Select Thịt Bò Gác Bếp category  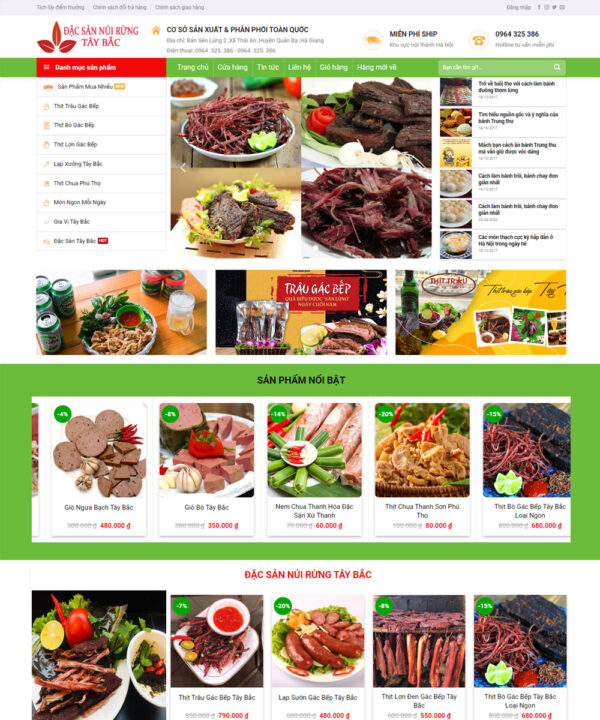coord(74,125)
